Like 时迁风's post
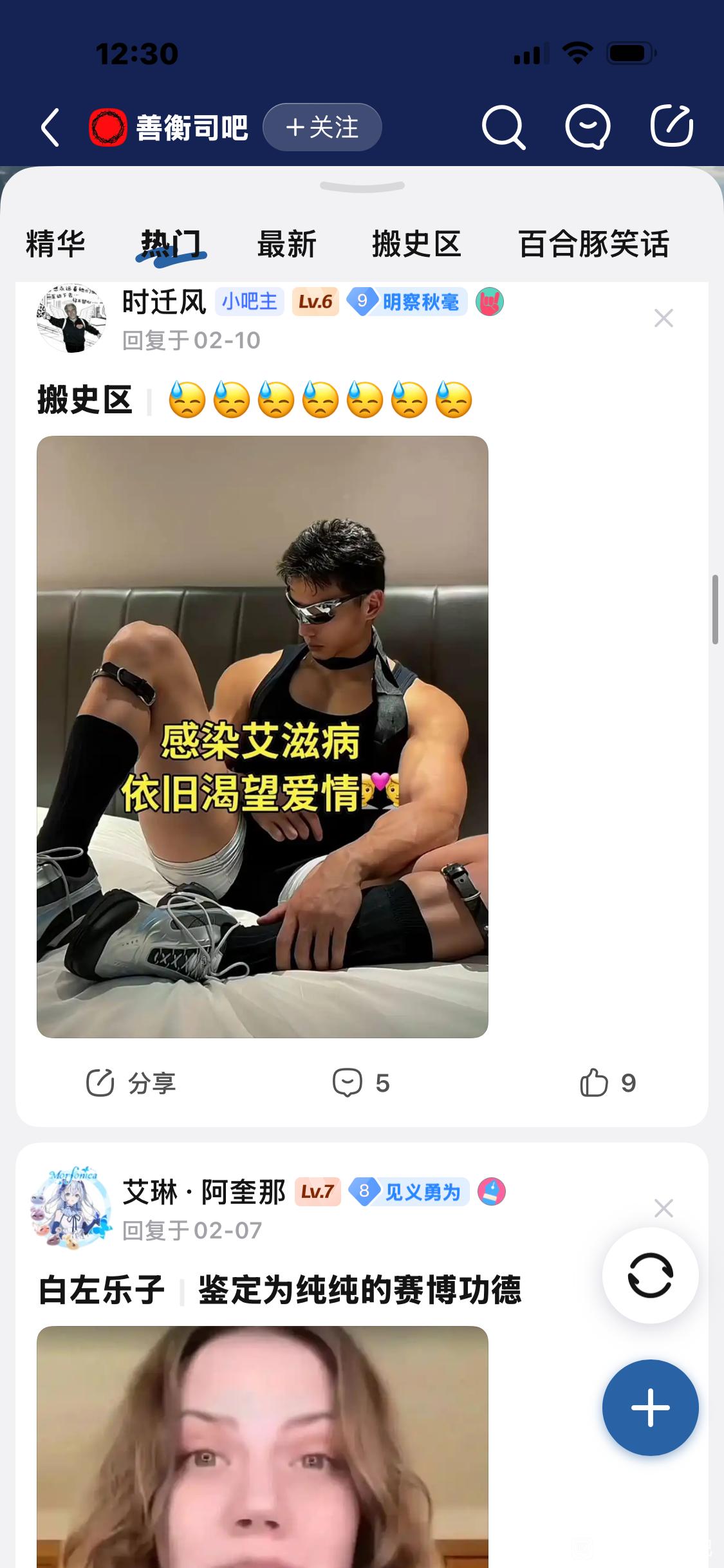724x1568 pixels. [x=607, y=1083]
